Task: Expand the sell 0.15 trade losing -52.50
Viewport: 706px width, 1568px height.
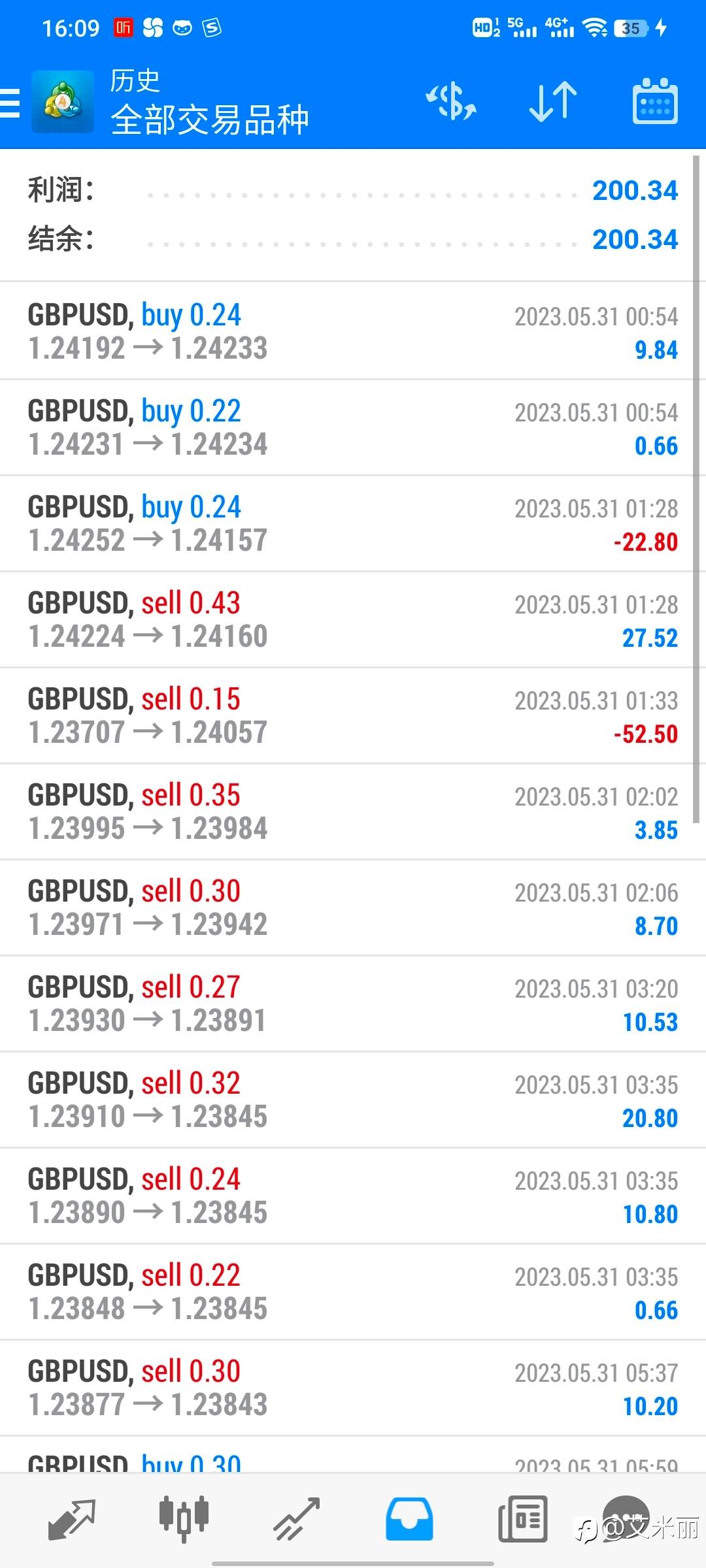Action: pos(353,715)
